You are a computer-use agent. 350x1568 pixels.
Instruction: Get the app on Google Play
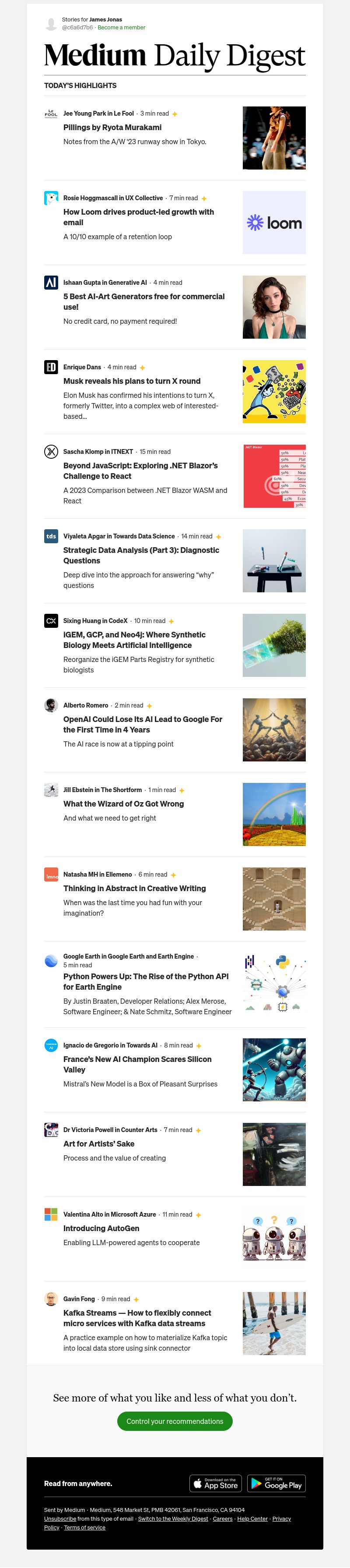(276, 1483)
